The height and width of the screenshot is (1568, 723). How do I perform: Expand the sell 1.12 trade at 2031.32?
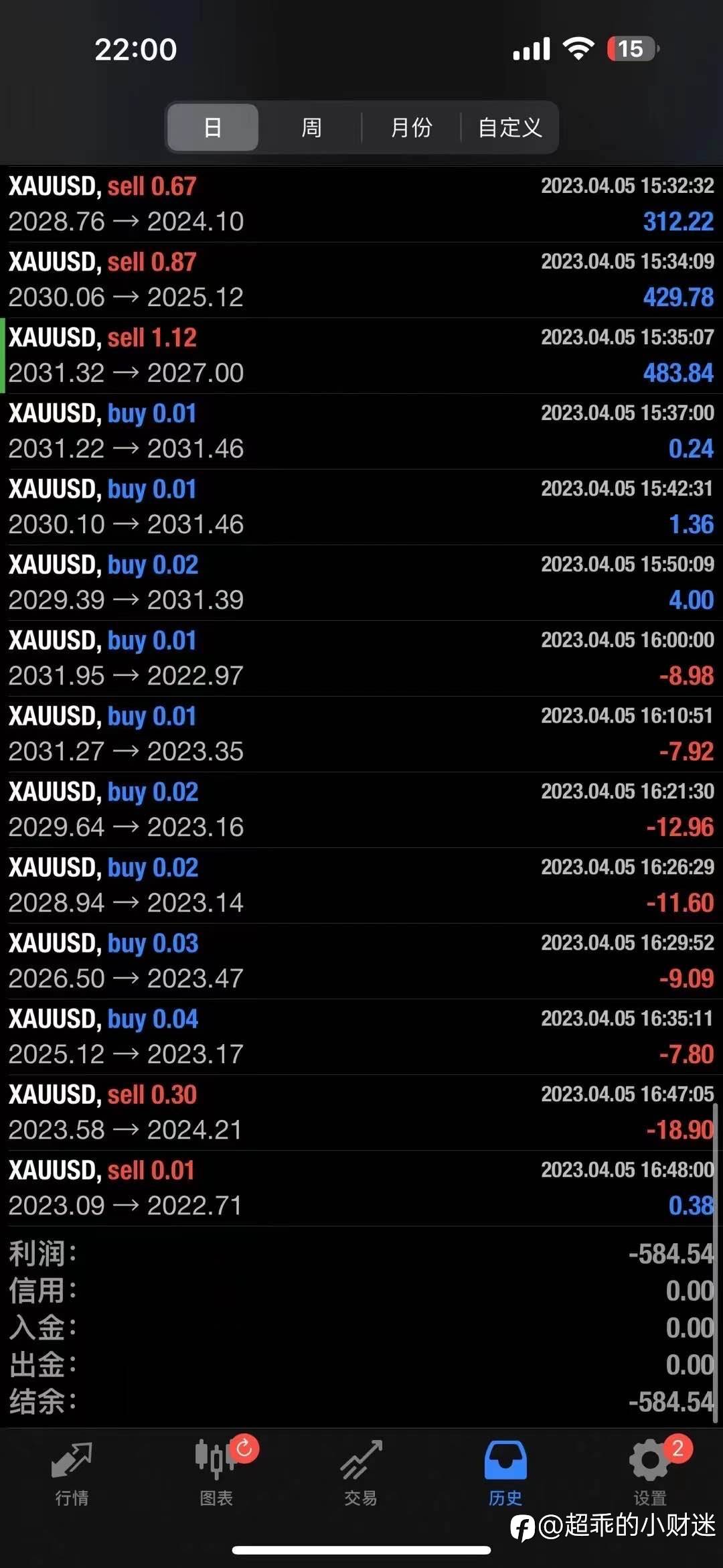(361, 356)
